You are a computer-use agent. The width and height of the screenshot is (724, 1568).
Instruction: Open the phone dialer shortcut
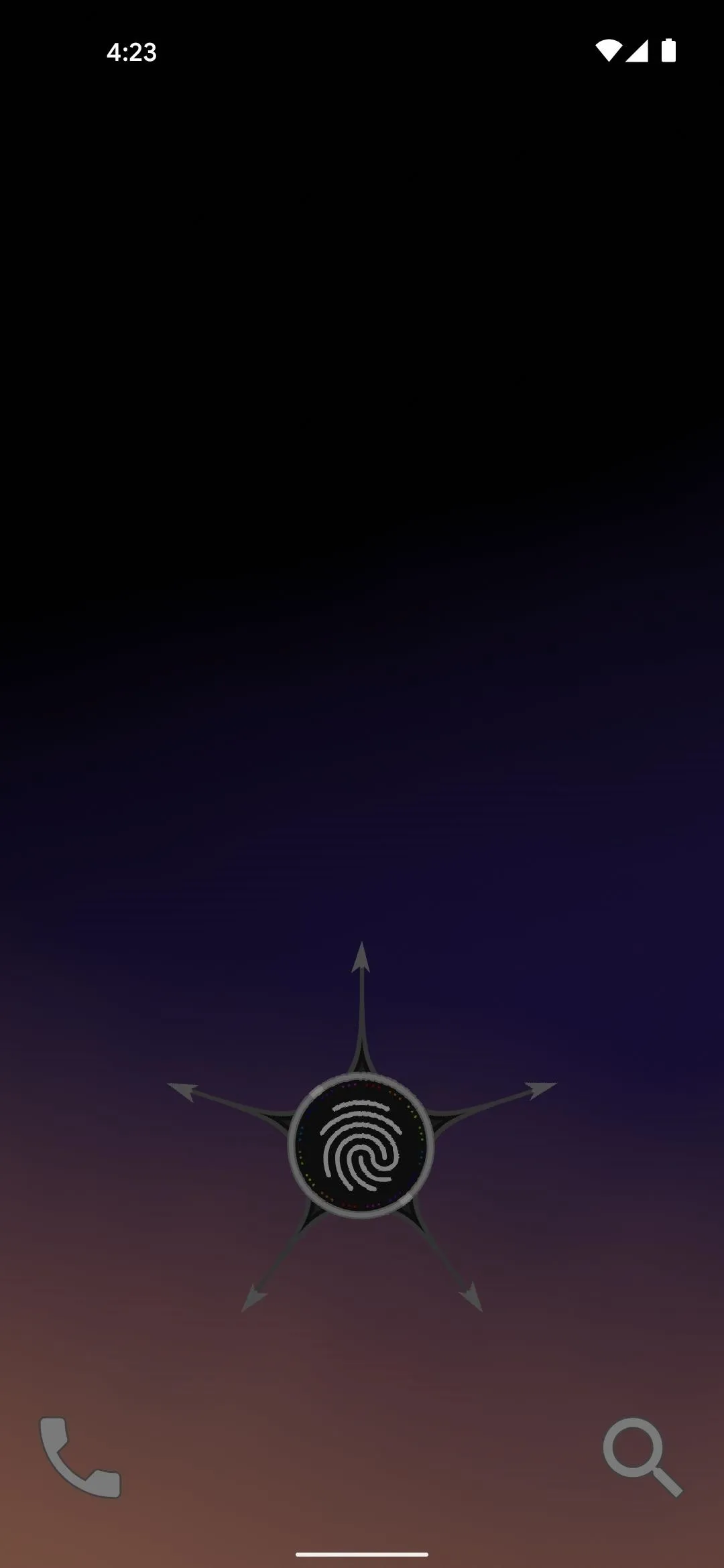coord(80,1457)
